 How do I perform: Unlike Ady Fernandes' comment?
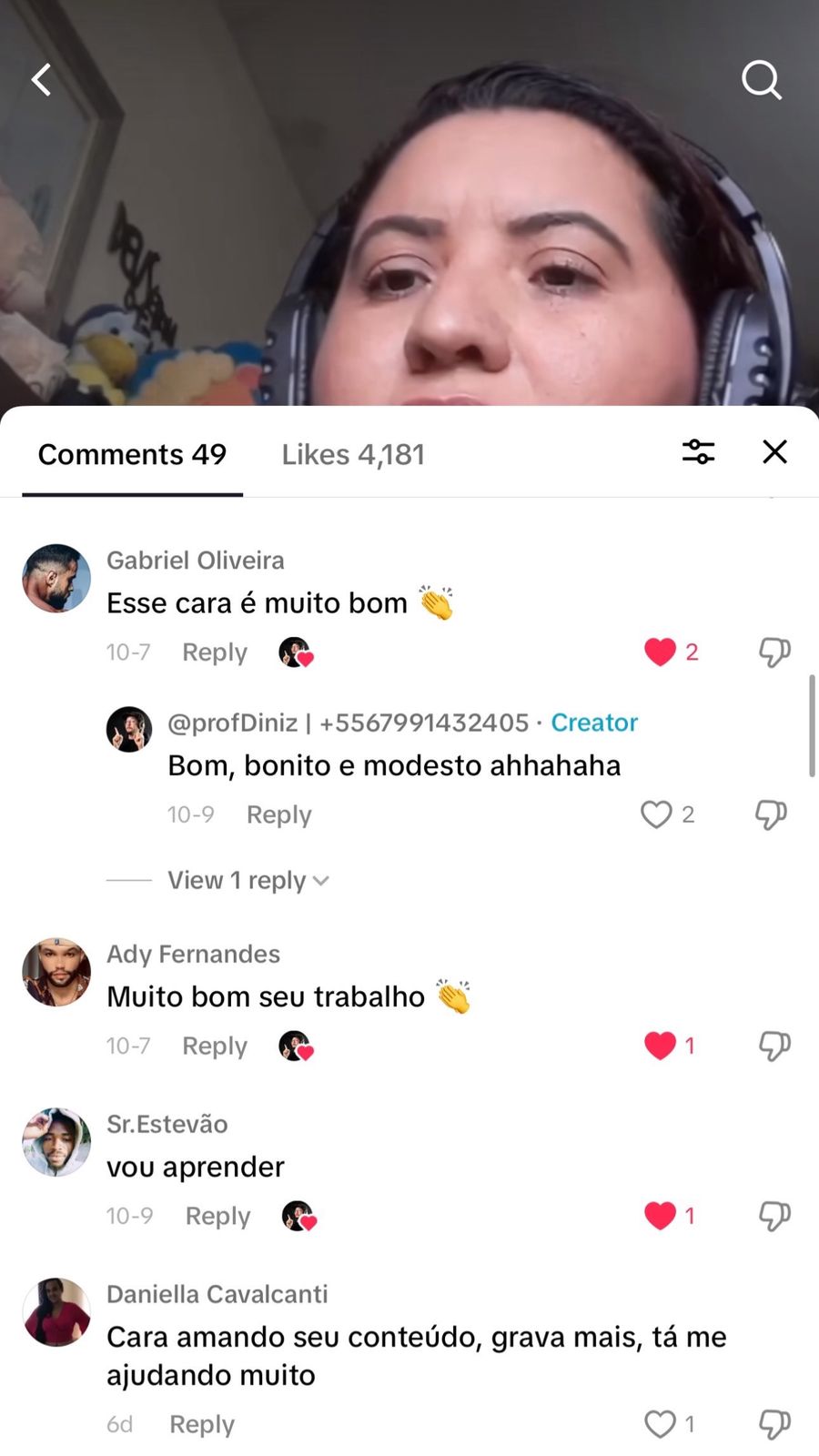pyautogui.click(x=660, y=1046)
